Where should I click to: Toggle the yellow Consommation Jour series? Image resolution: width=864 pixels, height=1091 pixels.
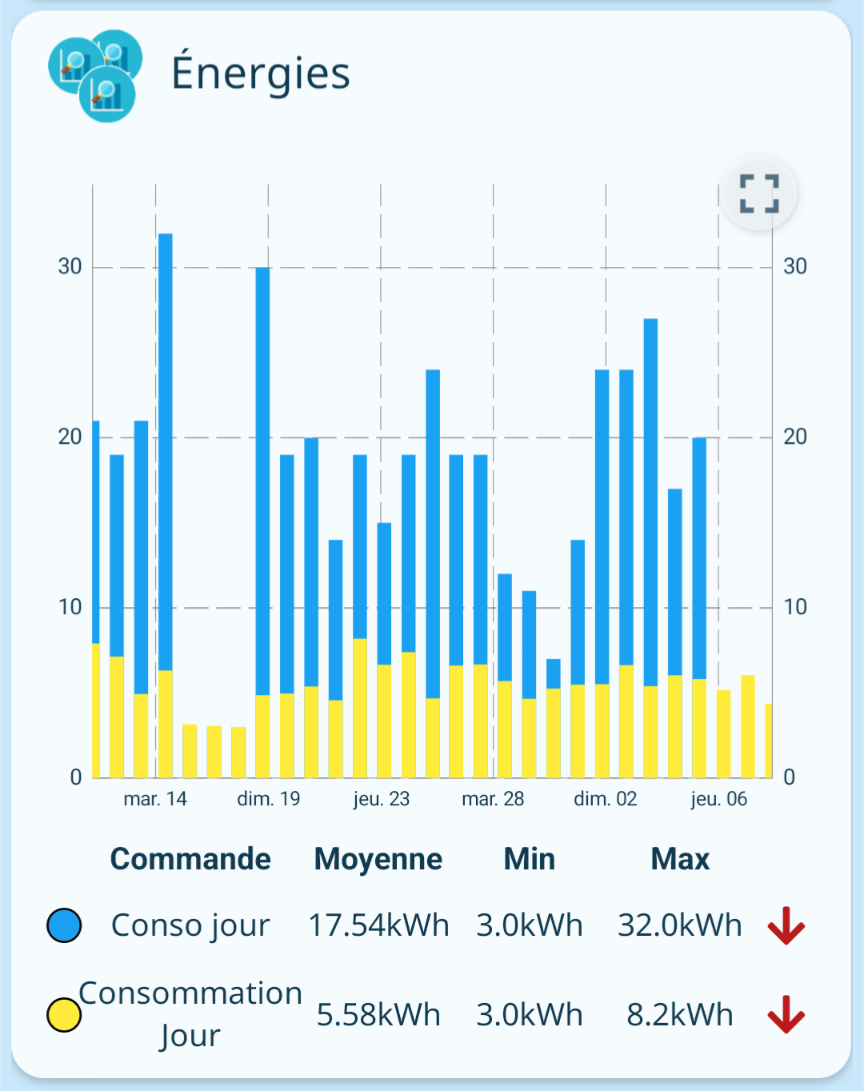coord(64,1015)
